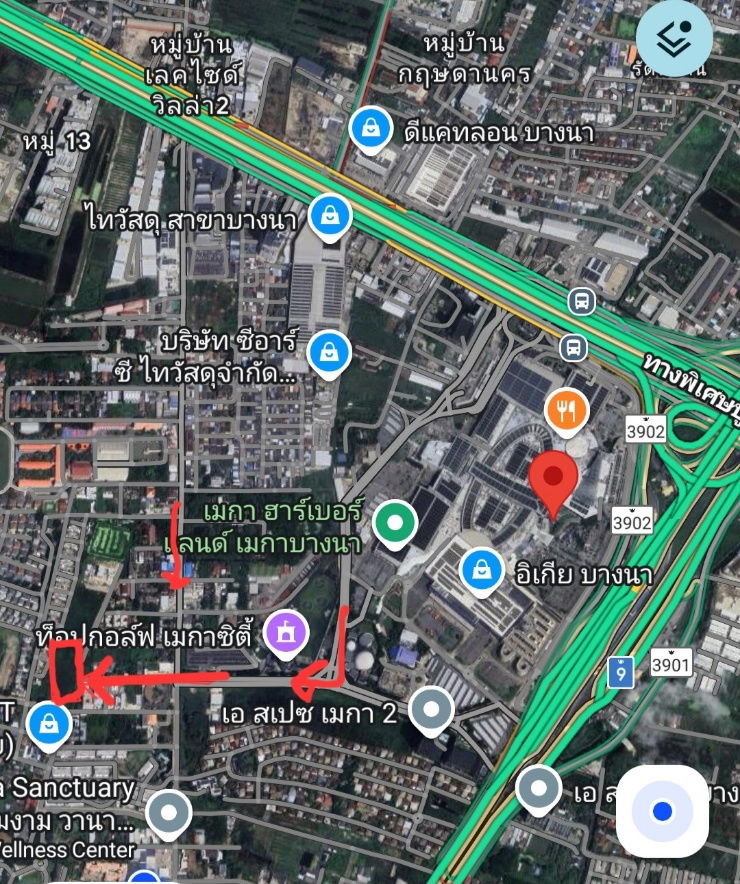Select the gray Wellness Center marker

point(168,811)
